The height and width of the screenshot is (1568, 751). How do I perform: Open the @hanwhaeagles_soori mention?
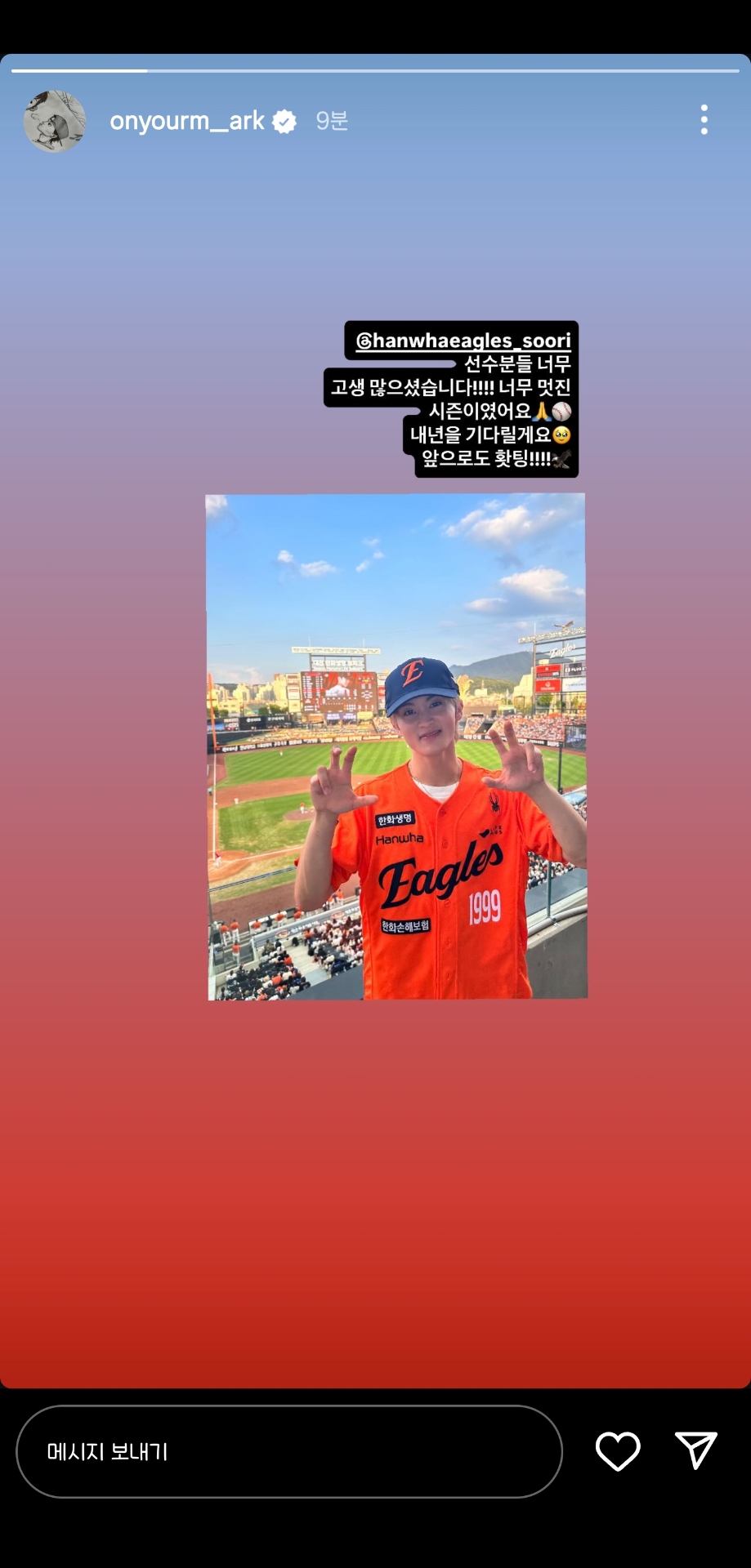pos(463,340)
